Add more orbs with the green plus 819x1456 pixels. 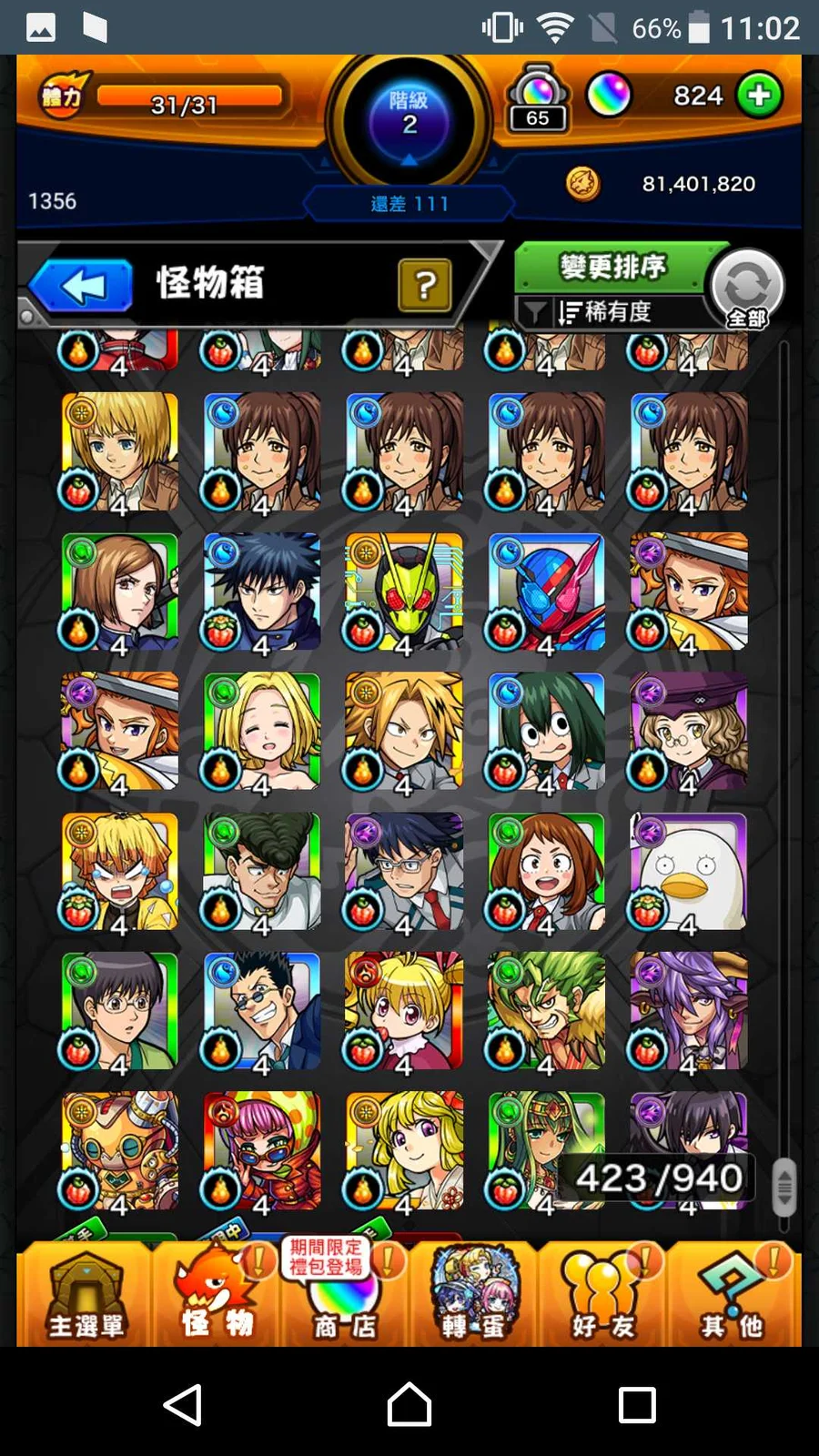pos(759,96)
